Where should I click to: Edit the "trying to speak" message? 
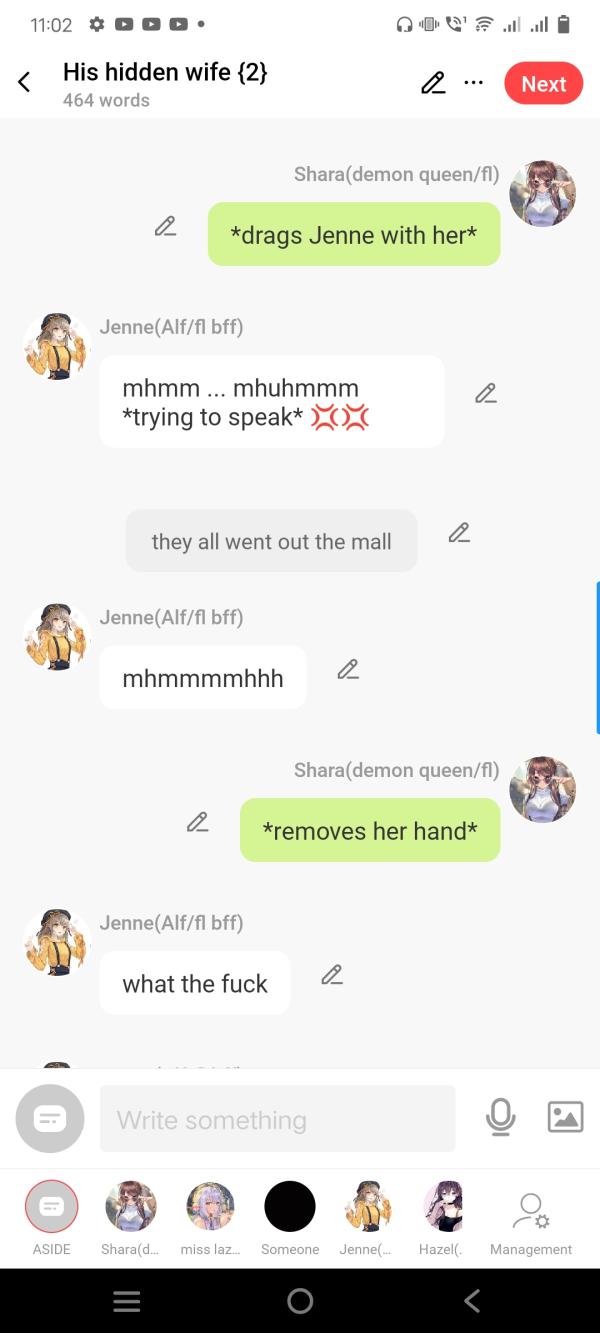coord(485,394)
